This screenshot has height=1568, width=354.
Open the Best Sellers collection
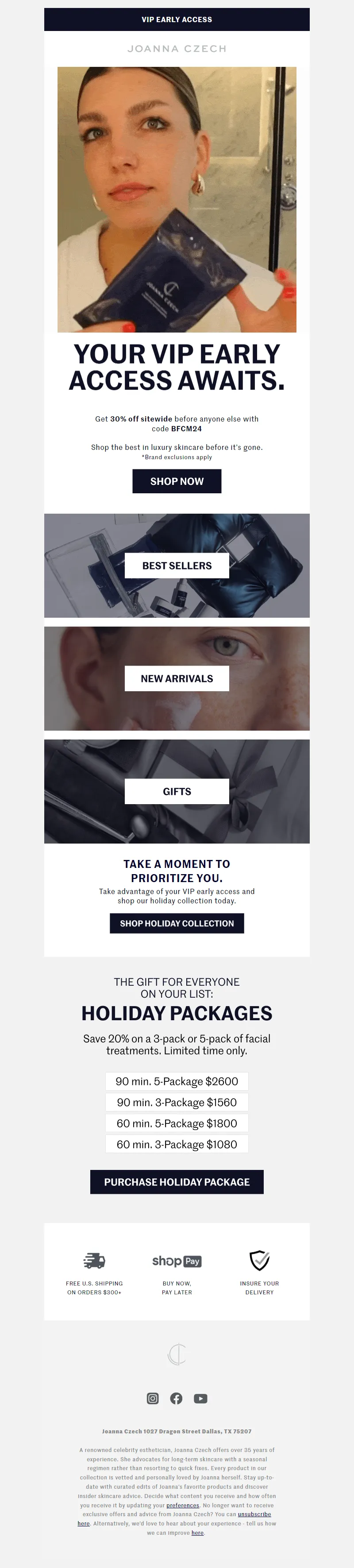(177, 565)
